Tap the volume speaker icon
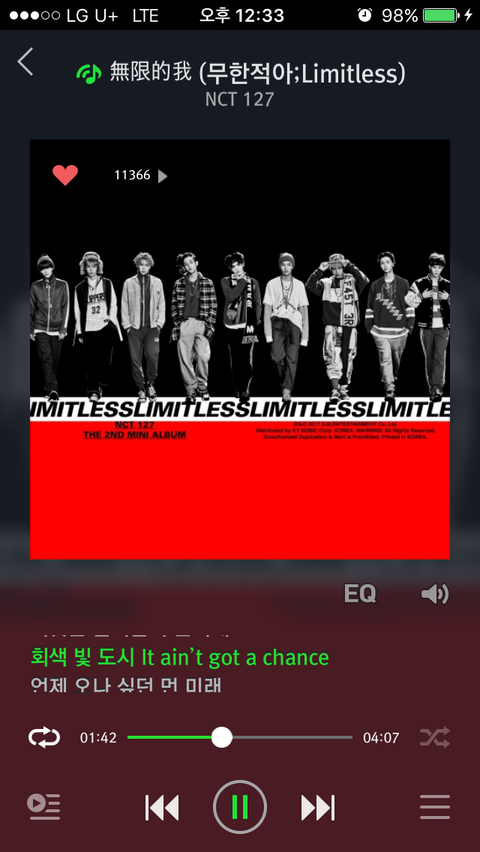 (x=435, y=594)
